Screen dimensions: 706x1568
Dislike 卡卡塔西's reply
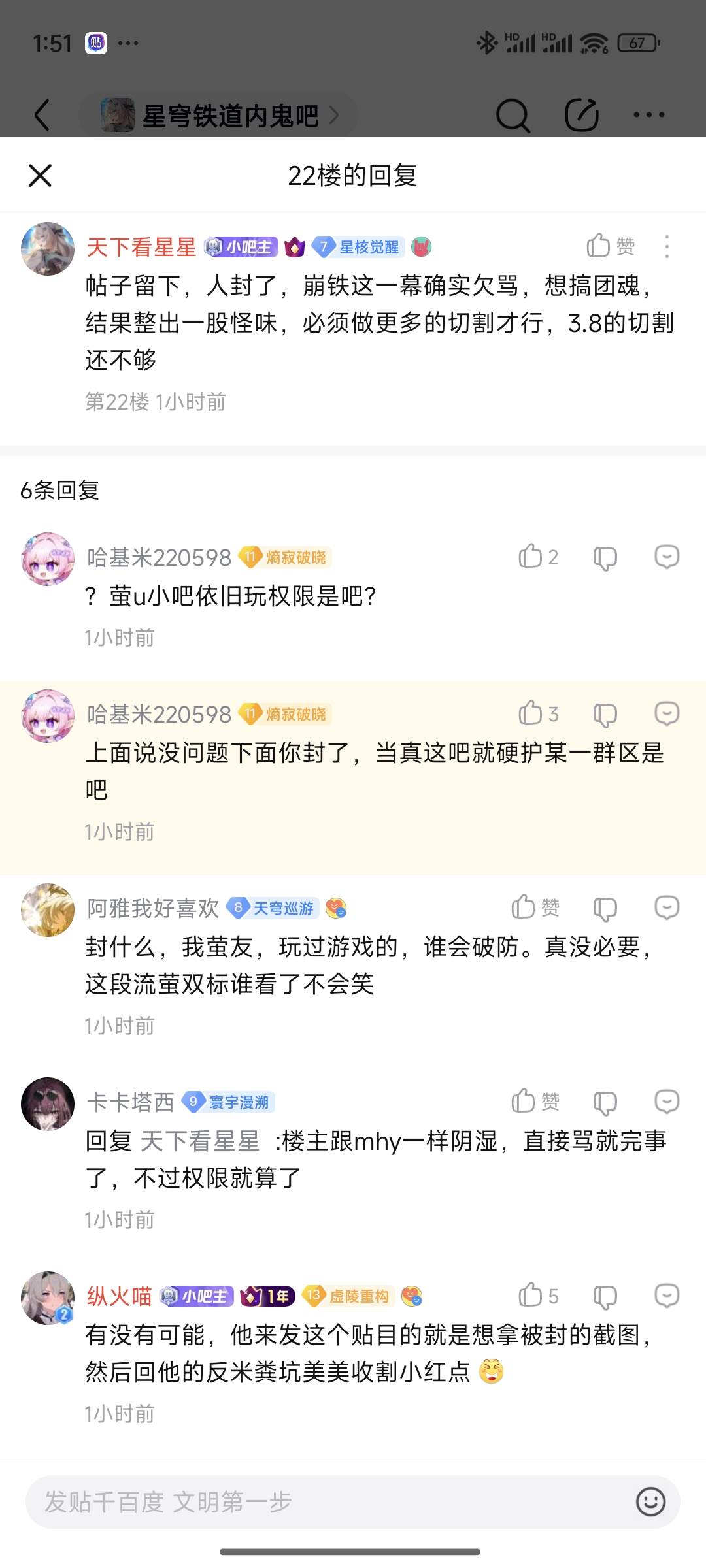(605, 1103)
